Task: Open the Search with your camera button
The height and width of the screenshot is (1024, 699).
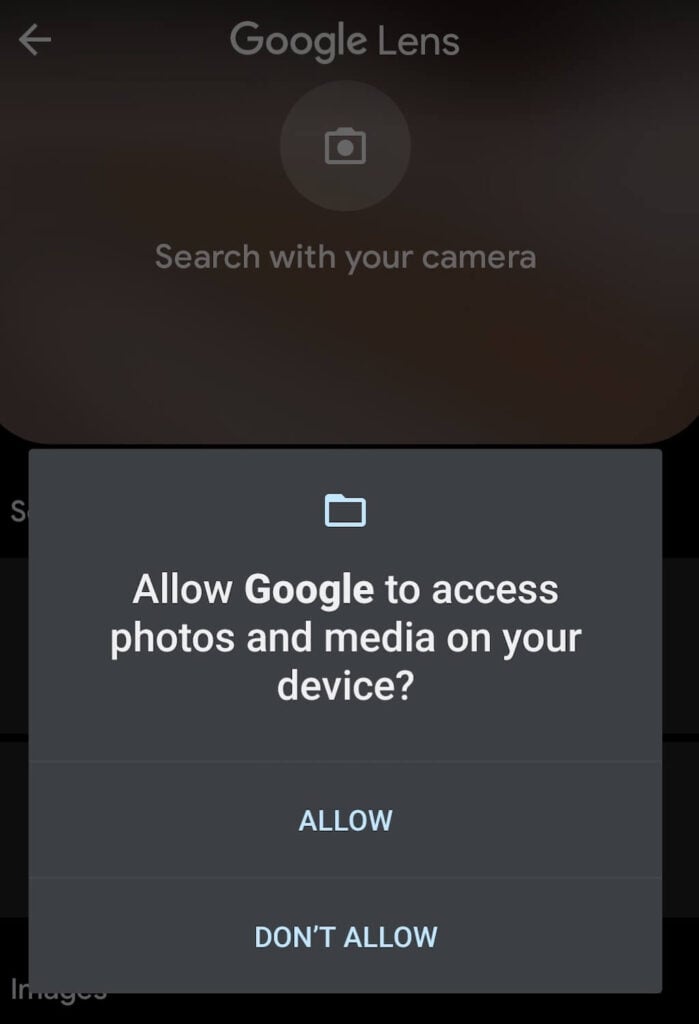Action: coord(345,147)
